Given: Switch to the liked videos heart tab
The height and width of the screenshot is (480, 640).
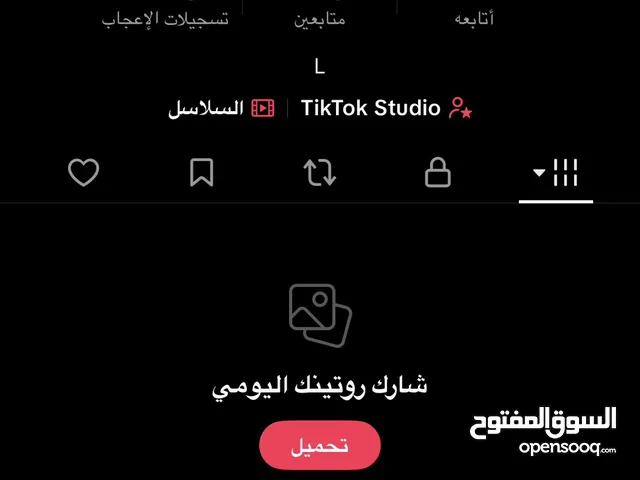Looking at the screenshot, I should [83, 173].
